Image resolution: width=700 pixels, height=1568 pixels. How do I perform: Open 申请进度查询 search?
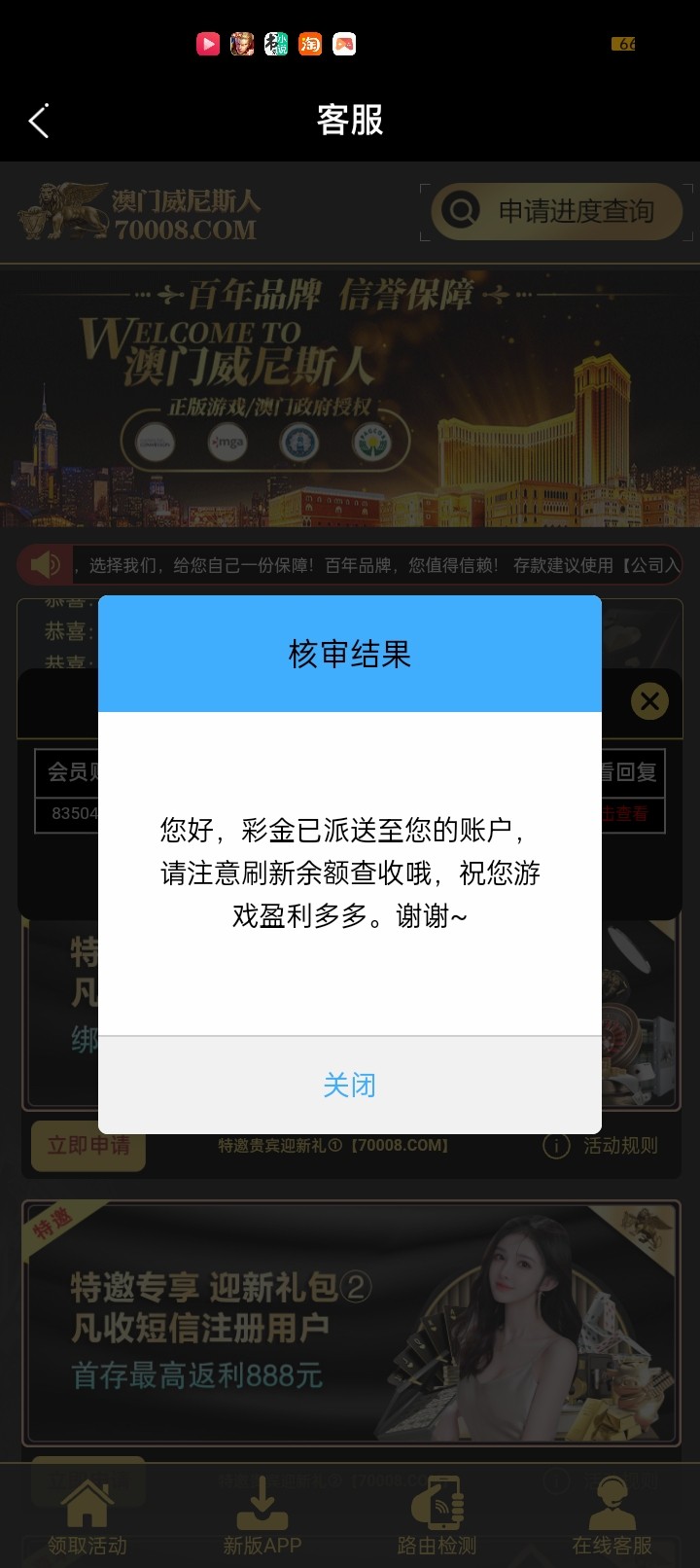(557, 211)
